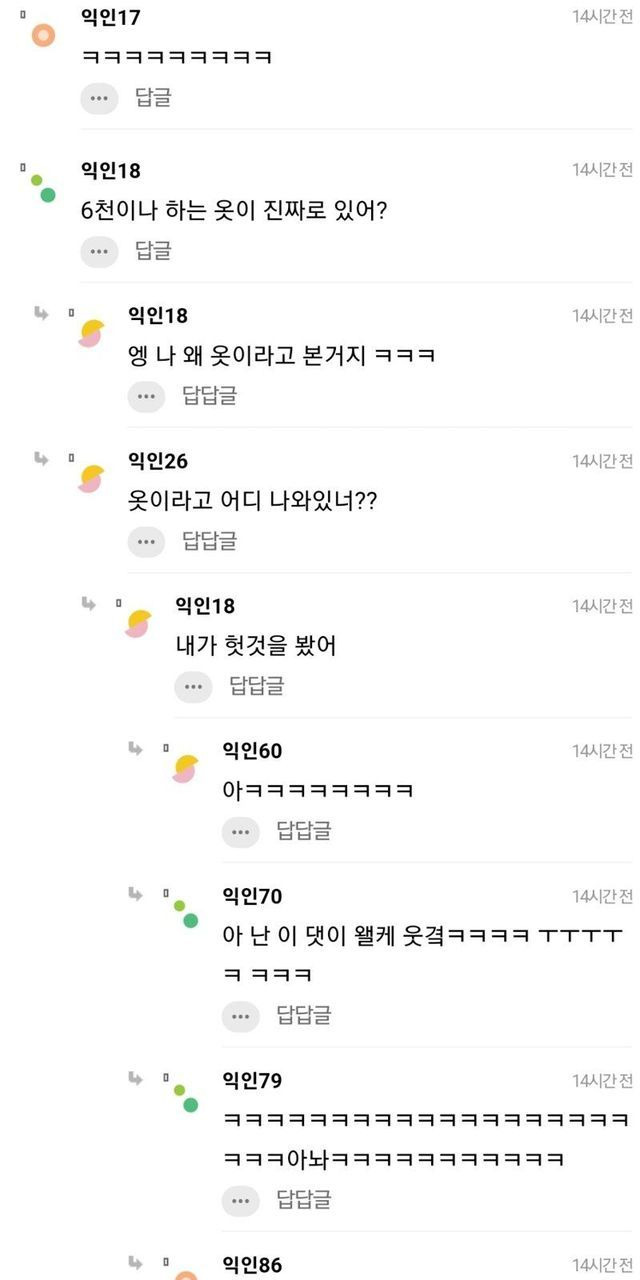Open the more options under 익인17's comment

pyautogui.click(x=98, y=98)
